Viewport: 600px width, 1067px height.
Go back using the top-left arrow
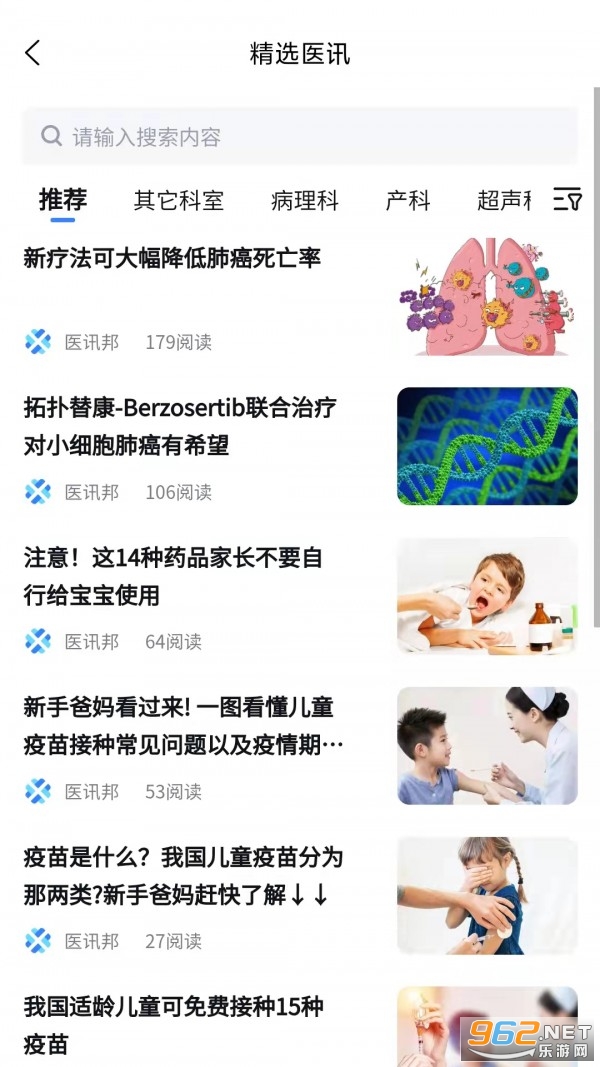[33, 53]
